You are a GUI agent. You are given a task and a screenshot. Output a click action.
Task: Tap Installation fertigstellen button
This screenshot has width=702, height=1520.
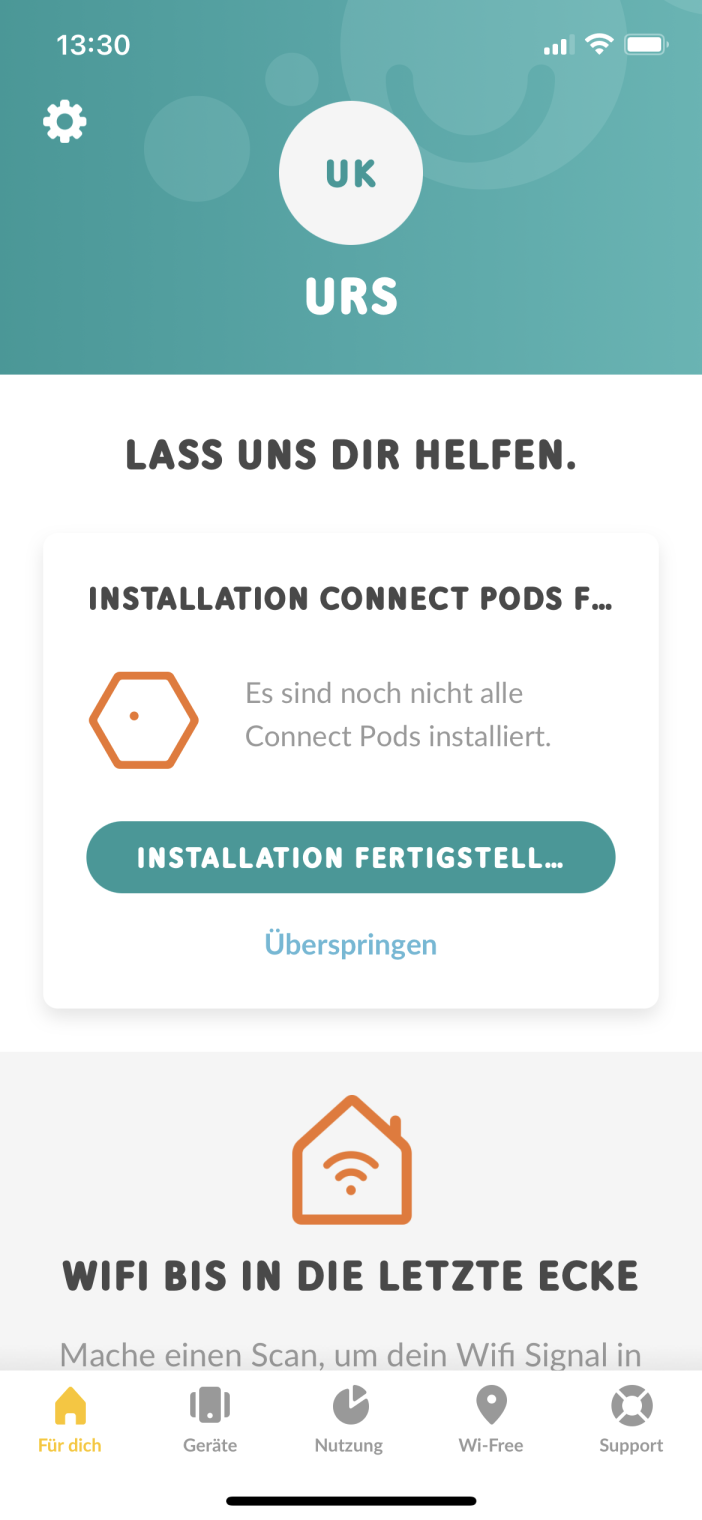[x=351, y=857]
